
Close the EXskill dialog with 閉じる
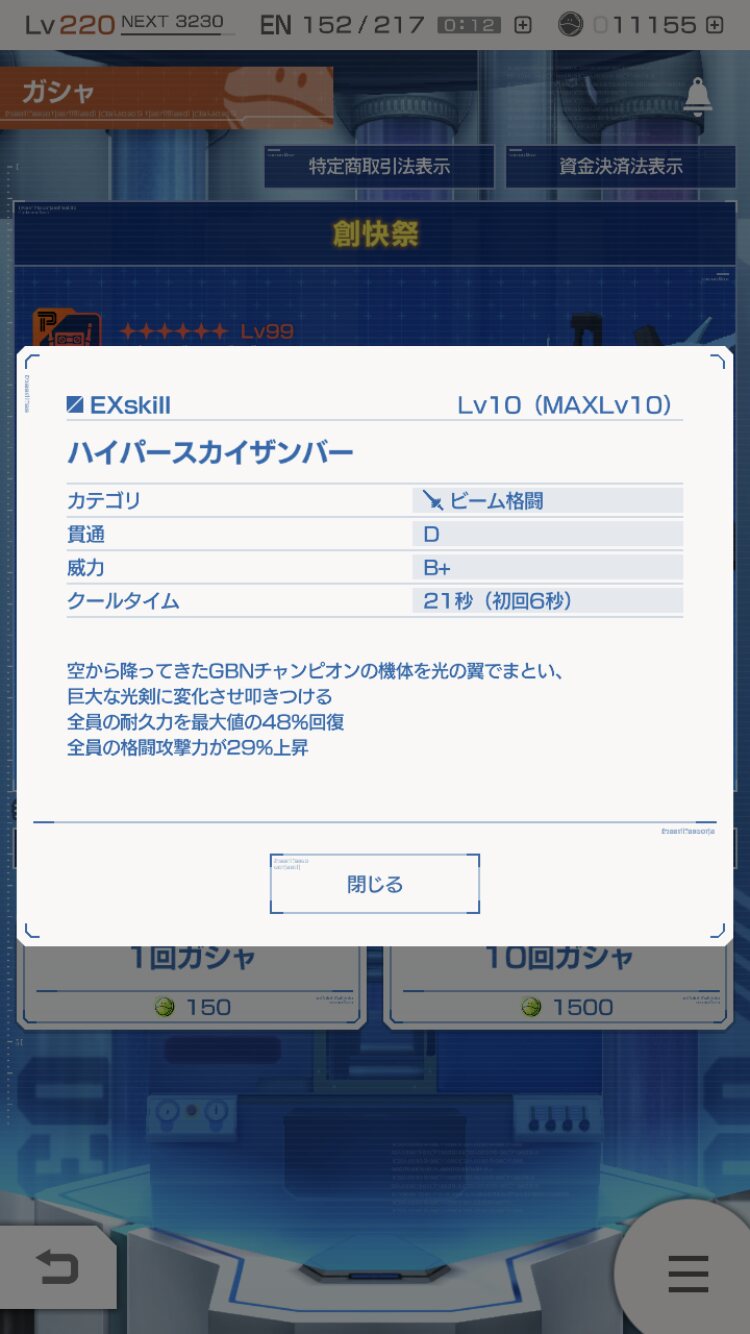point(375,884)
